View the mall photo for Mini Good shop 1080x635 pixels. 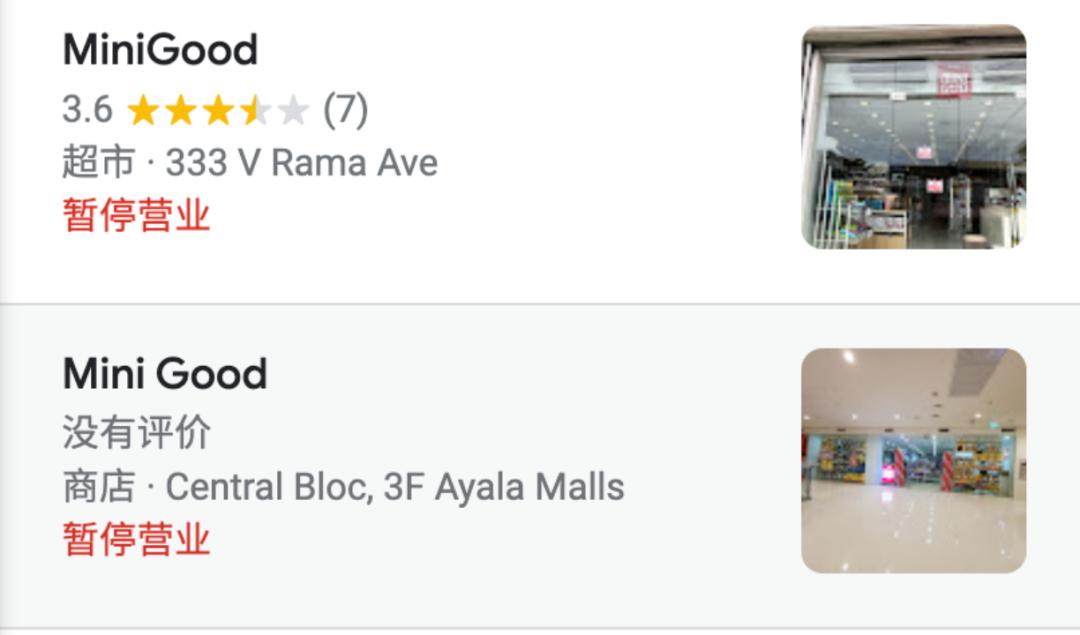click(914, 460)
